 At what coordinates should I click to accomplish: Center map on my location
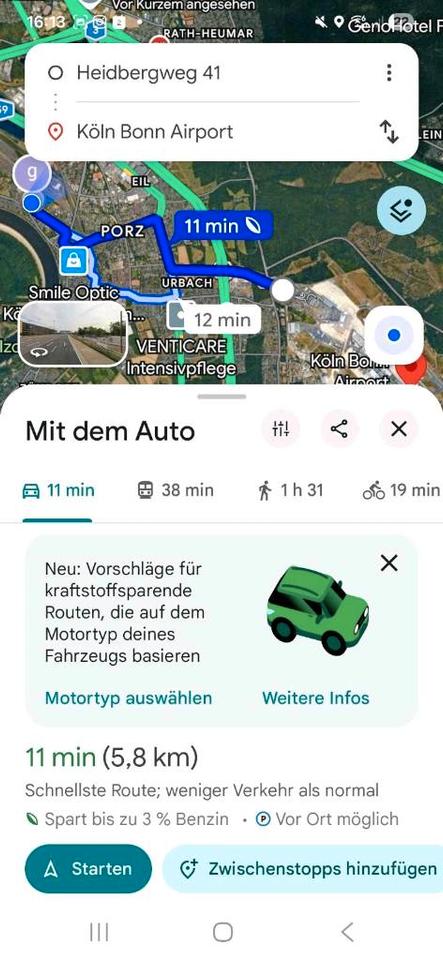394,335
